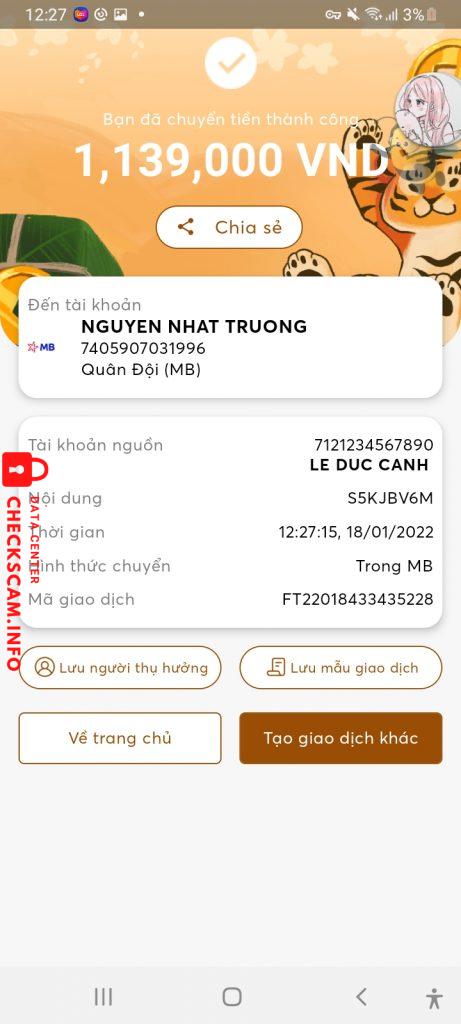Viewport: 461px width, 1024px height.
Task: Tap the system home button
Action: coord(232,997)
